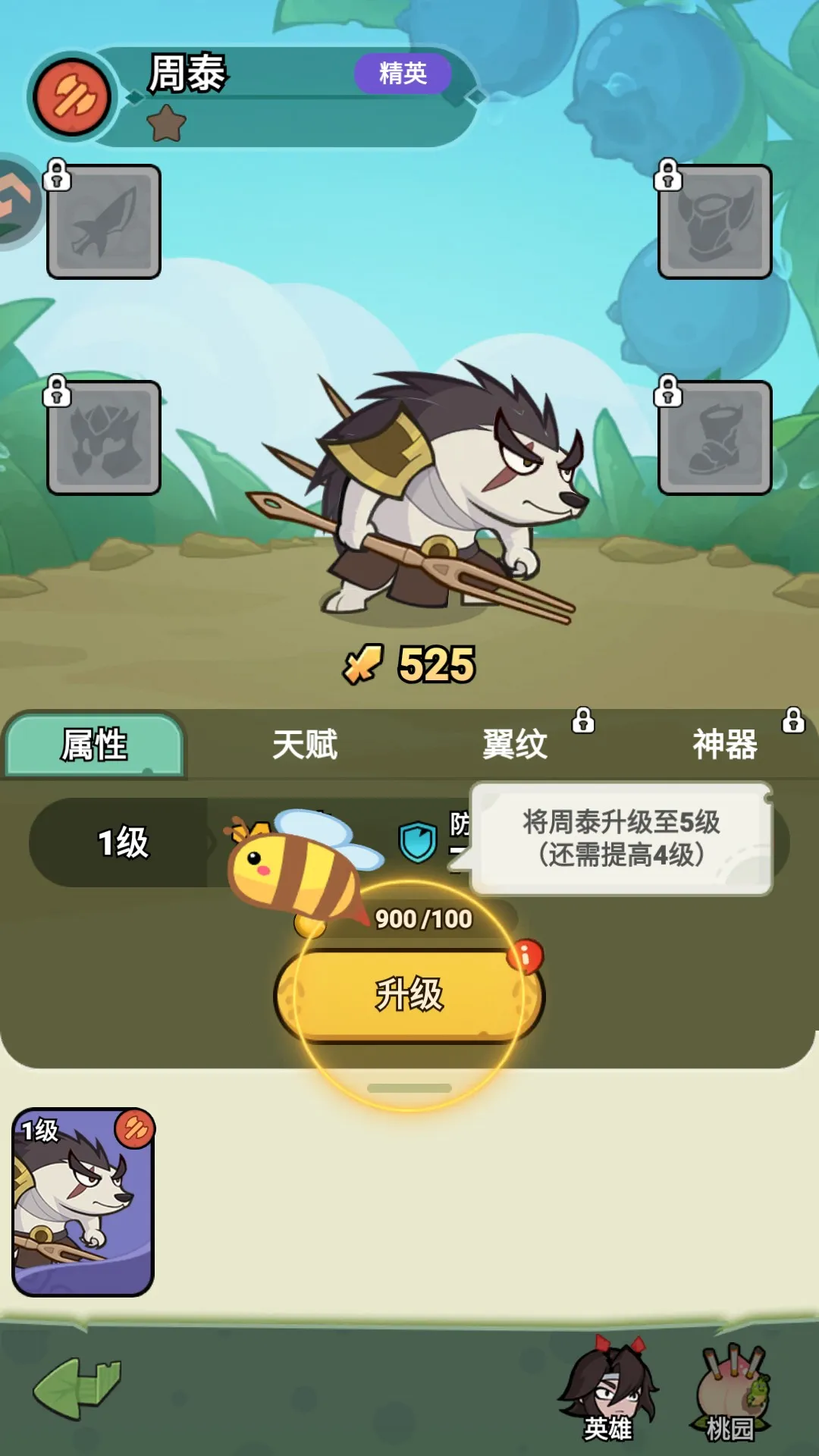Open the 桃园 section
The image size is (819, 1456).
tap(732, 1392)
